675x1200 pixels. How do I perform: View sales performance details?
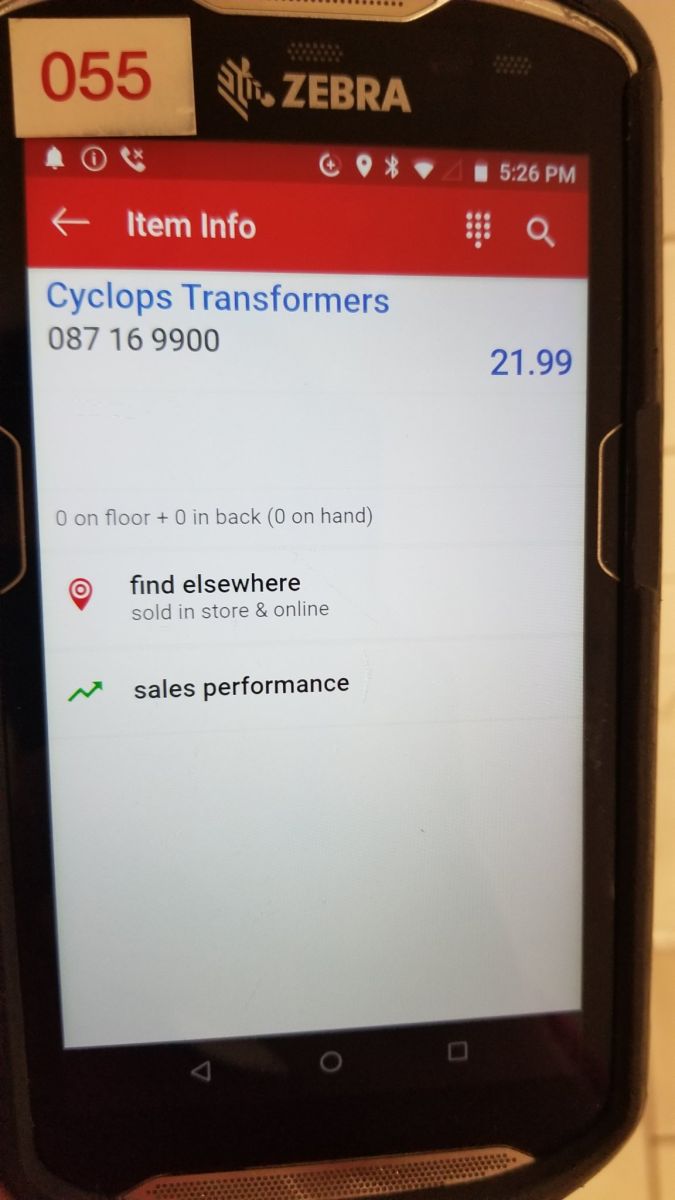point(240,686)
